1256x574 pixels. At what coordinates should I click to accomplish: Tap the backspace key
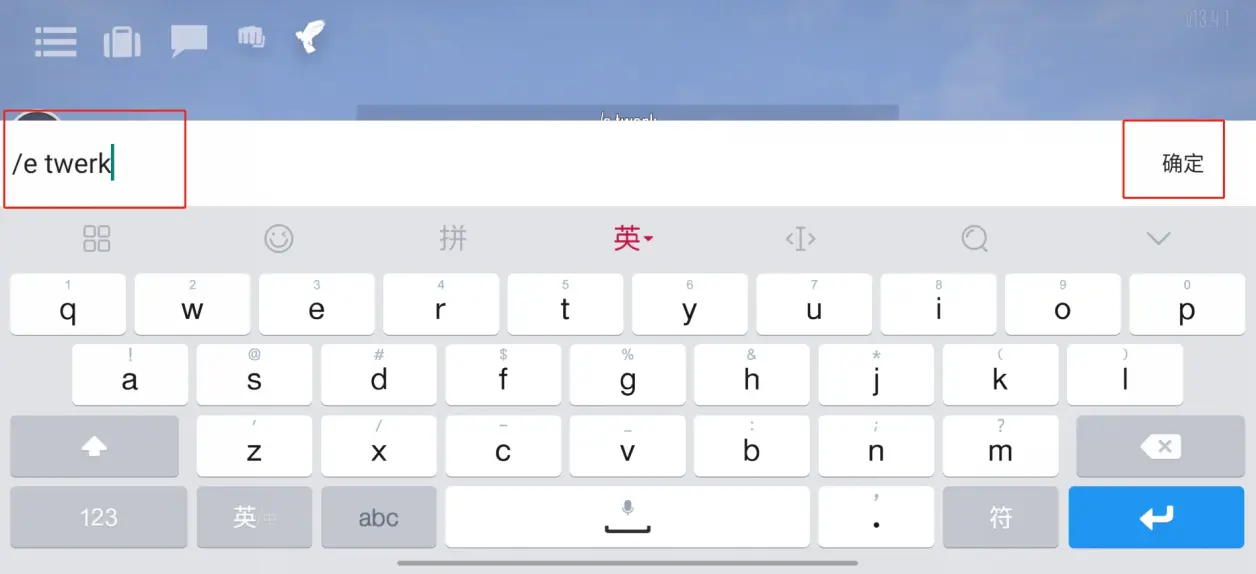(1160, 446)
